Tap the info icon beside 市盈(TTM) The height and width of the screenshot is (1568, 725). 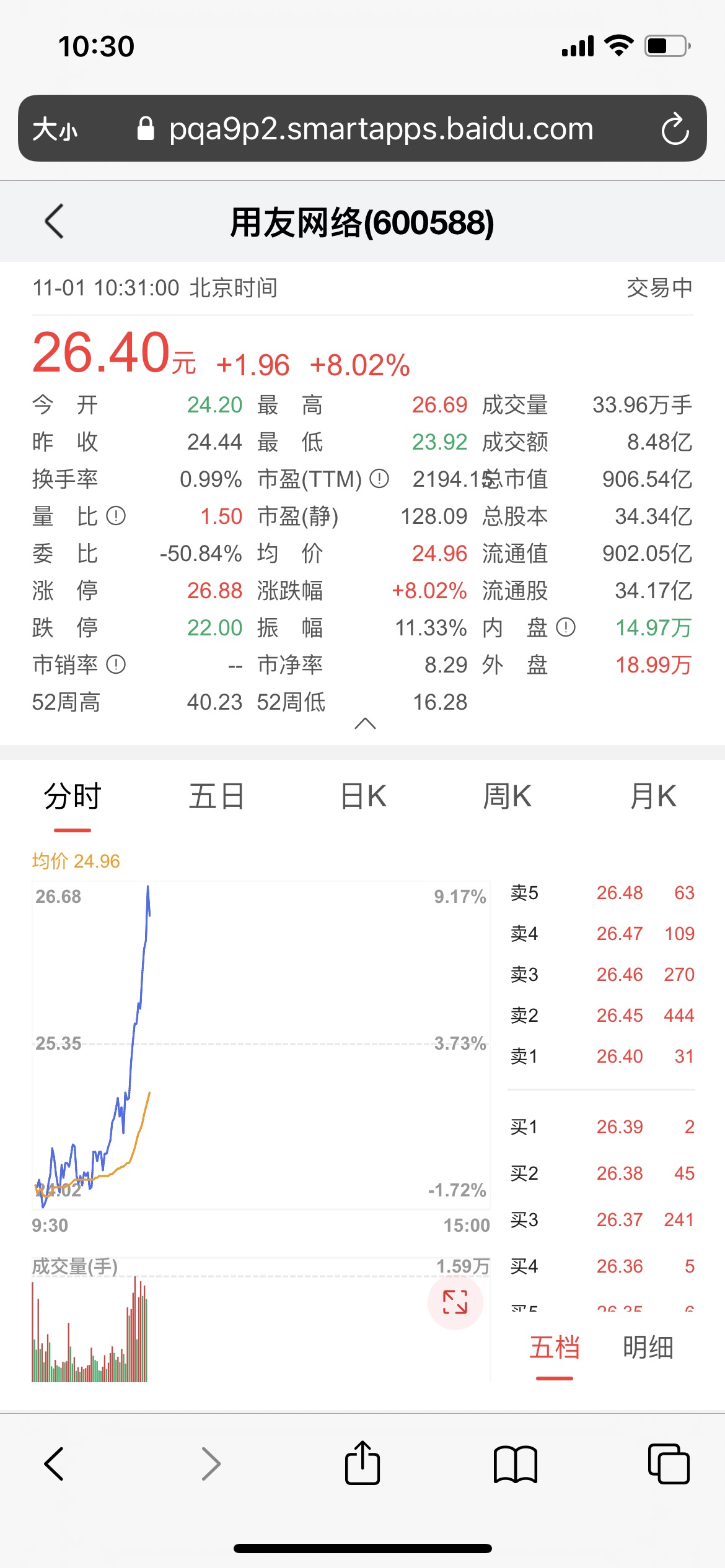(x=379, y=479)
